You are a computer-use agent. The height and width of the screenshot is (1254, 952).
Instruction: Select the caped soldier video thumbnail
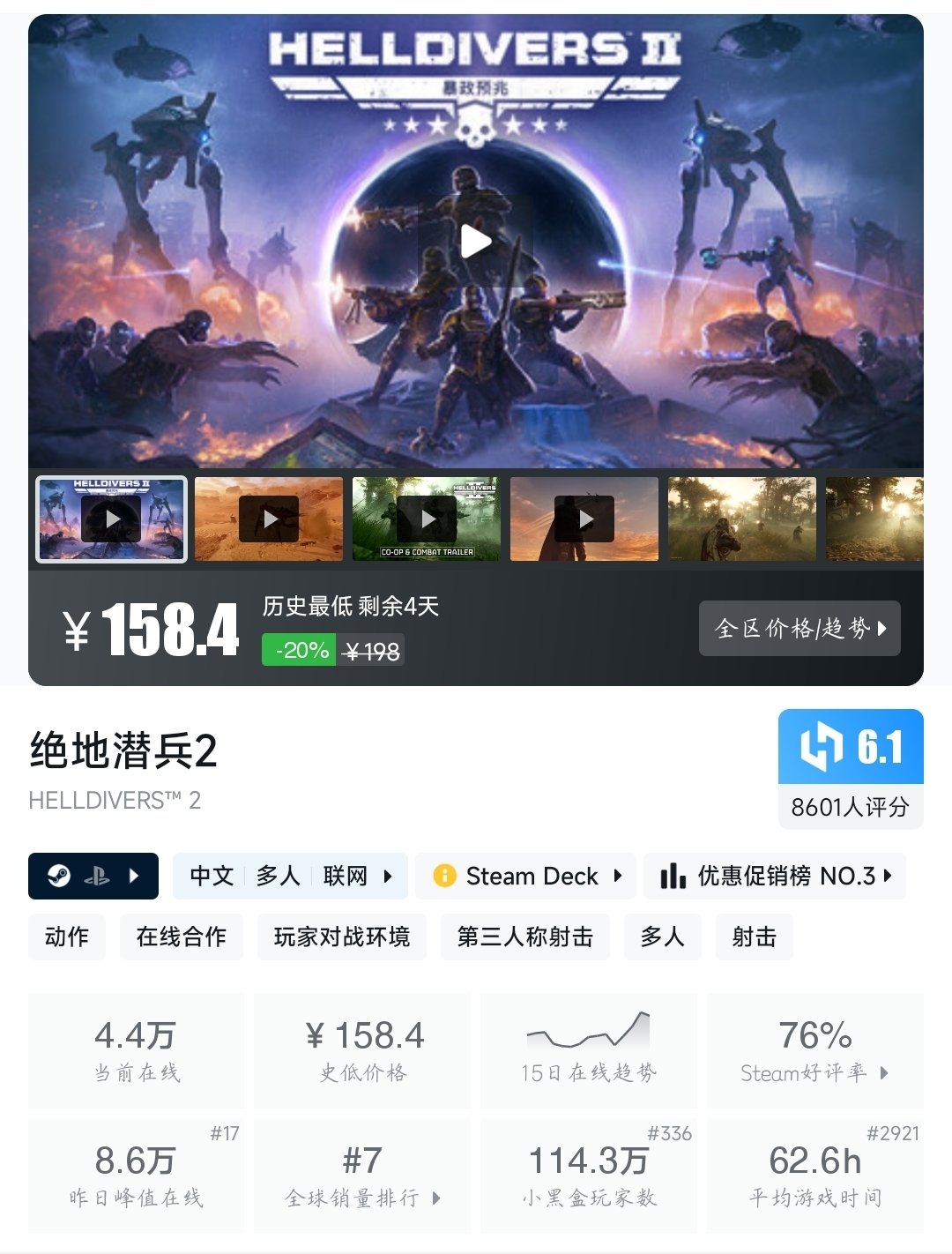click(584, 519)
